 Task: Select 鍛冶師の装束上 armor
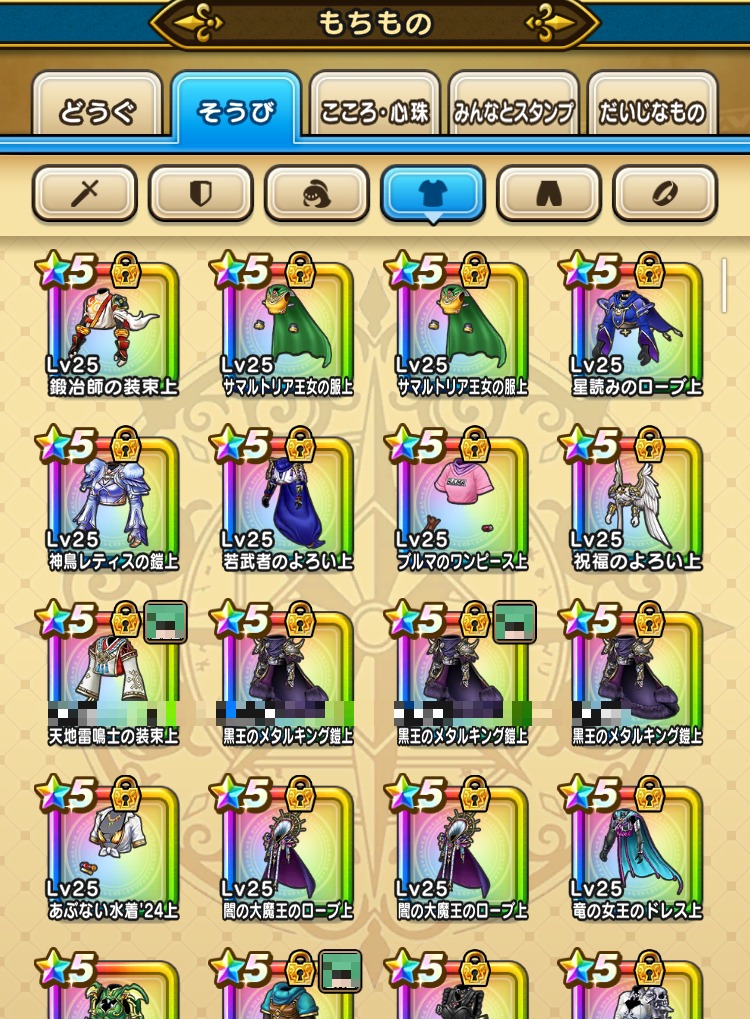pos(113,330)
